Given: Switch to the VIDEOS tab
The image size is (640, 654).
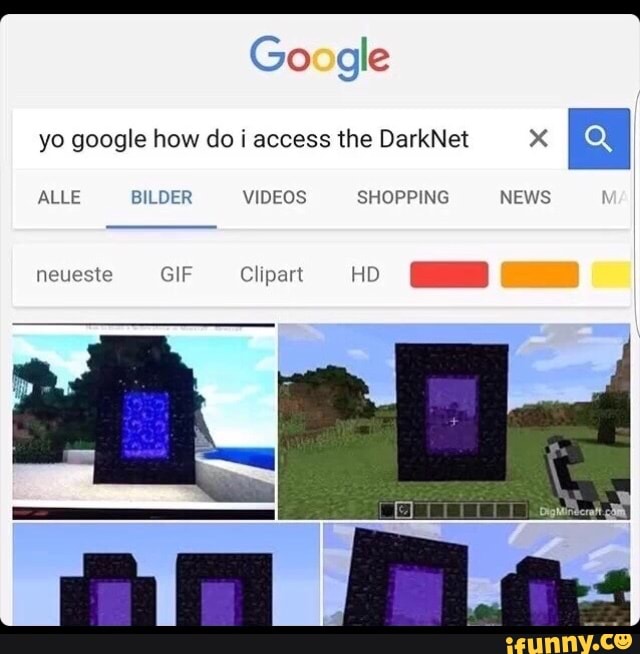Looking at the screenshot, I should [x=275, y=197].
